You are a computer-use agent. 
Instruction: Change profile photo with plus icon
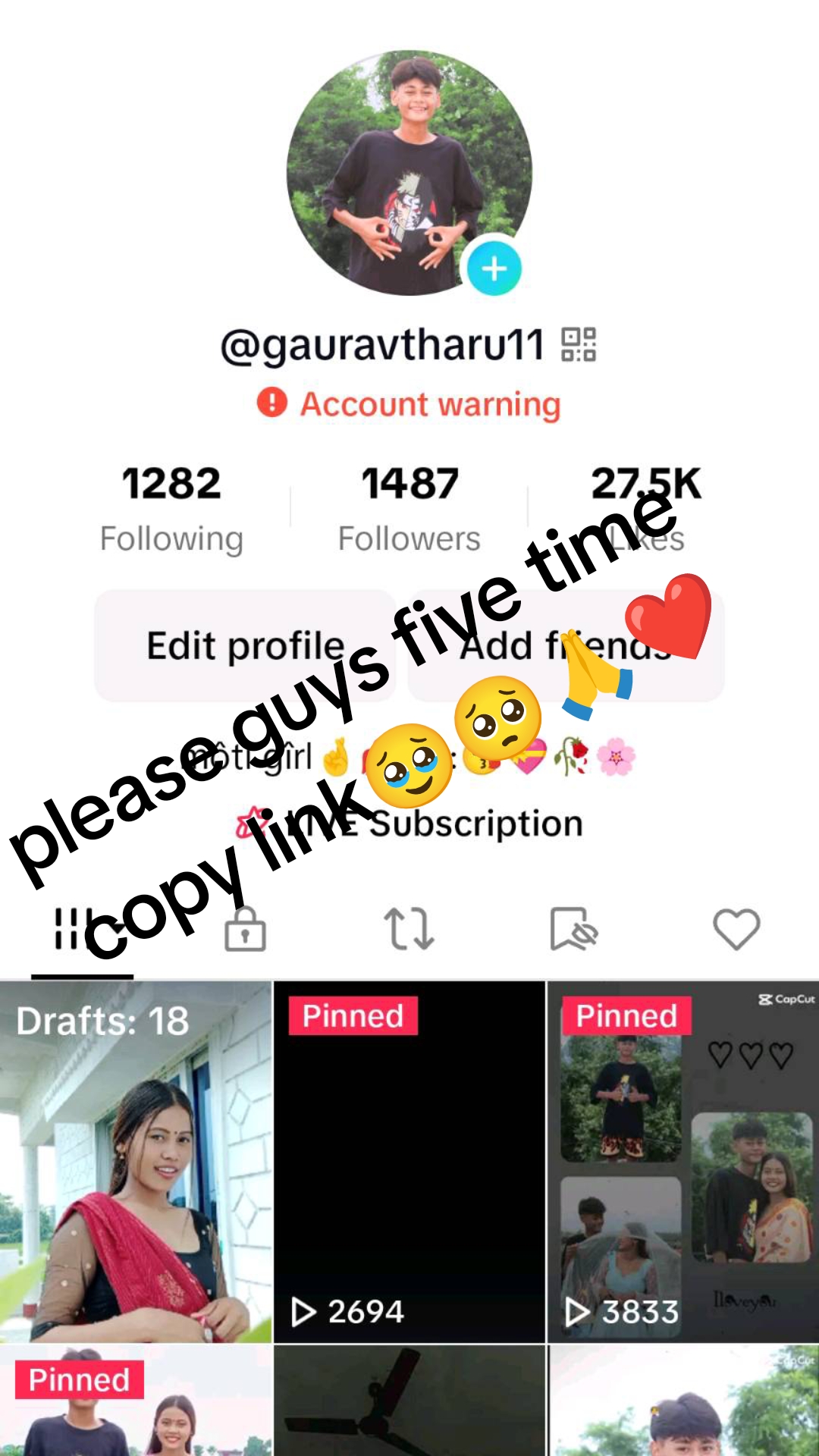tap(494, 268)
